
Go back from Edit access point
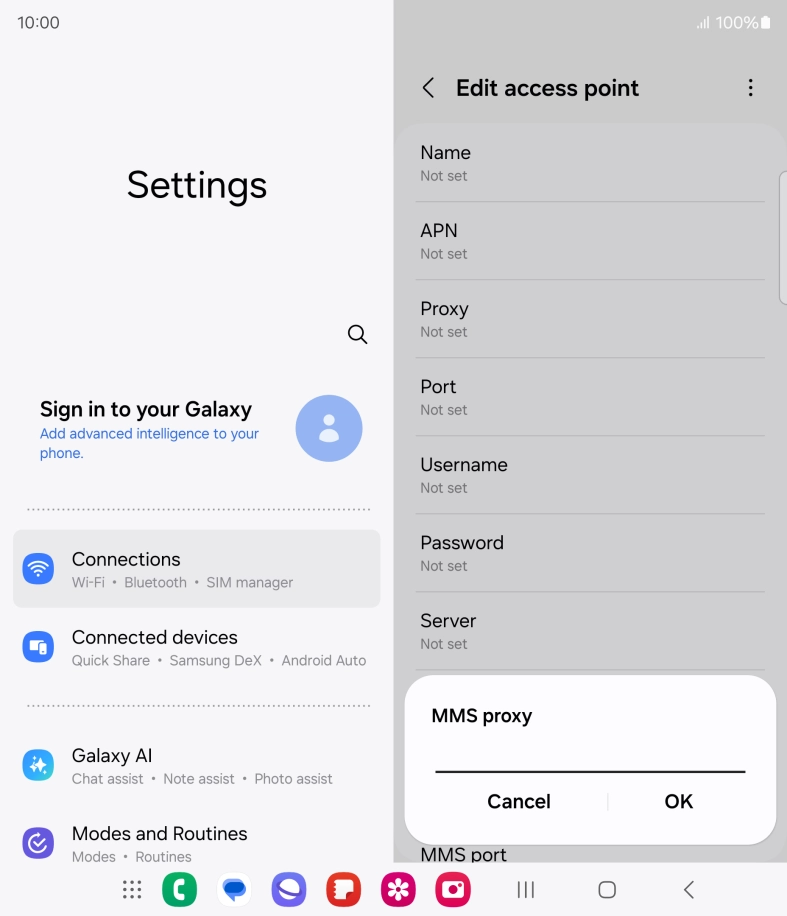pos(429,88)
